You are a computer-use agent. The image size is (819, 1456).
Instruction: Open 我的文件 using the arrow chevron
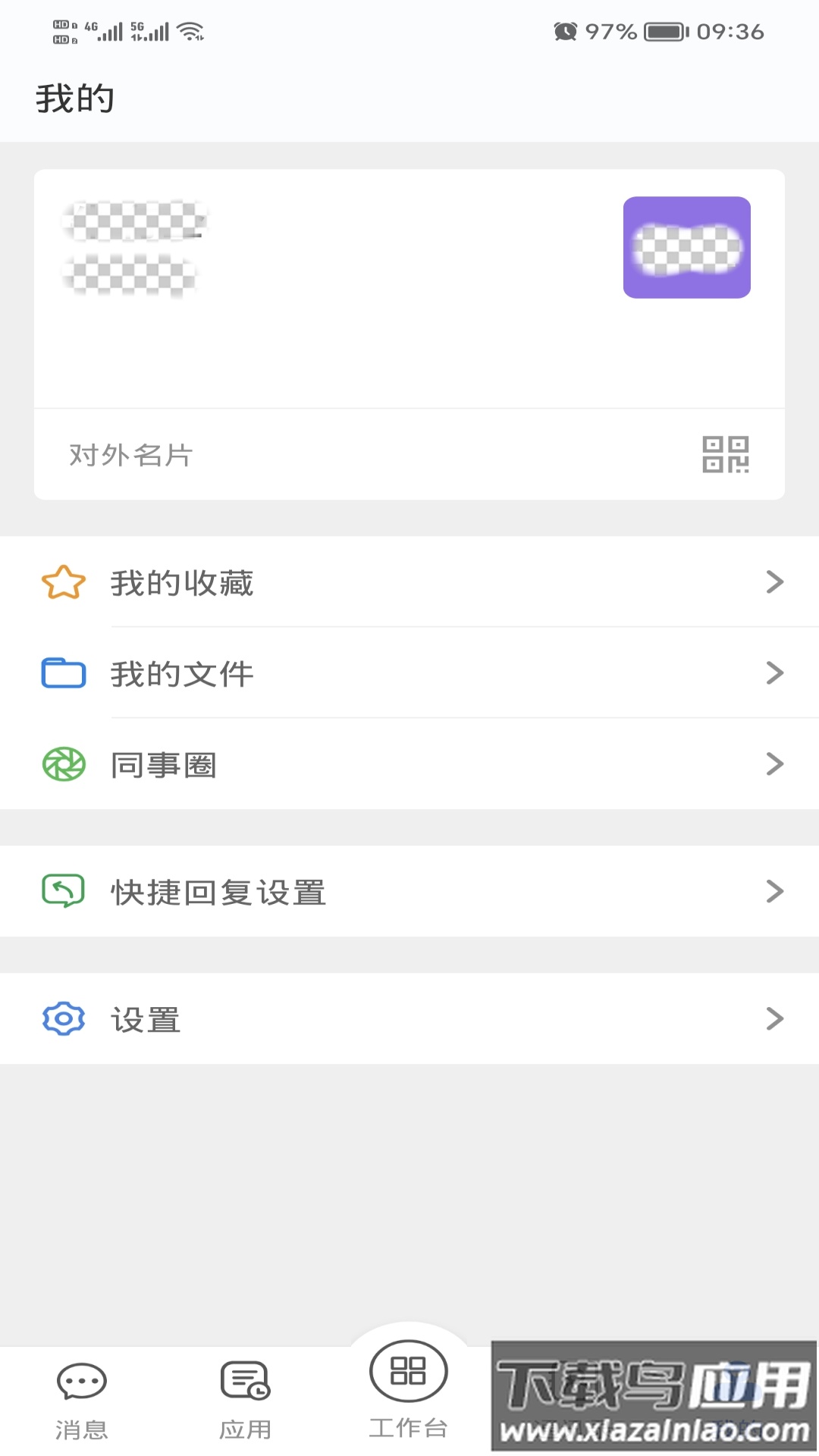pos(774,673)
